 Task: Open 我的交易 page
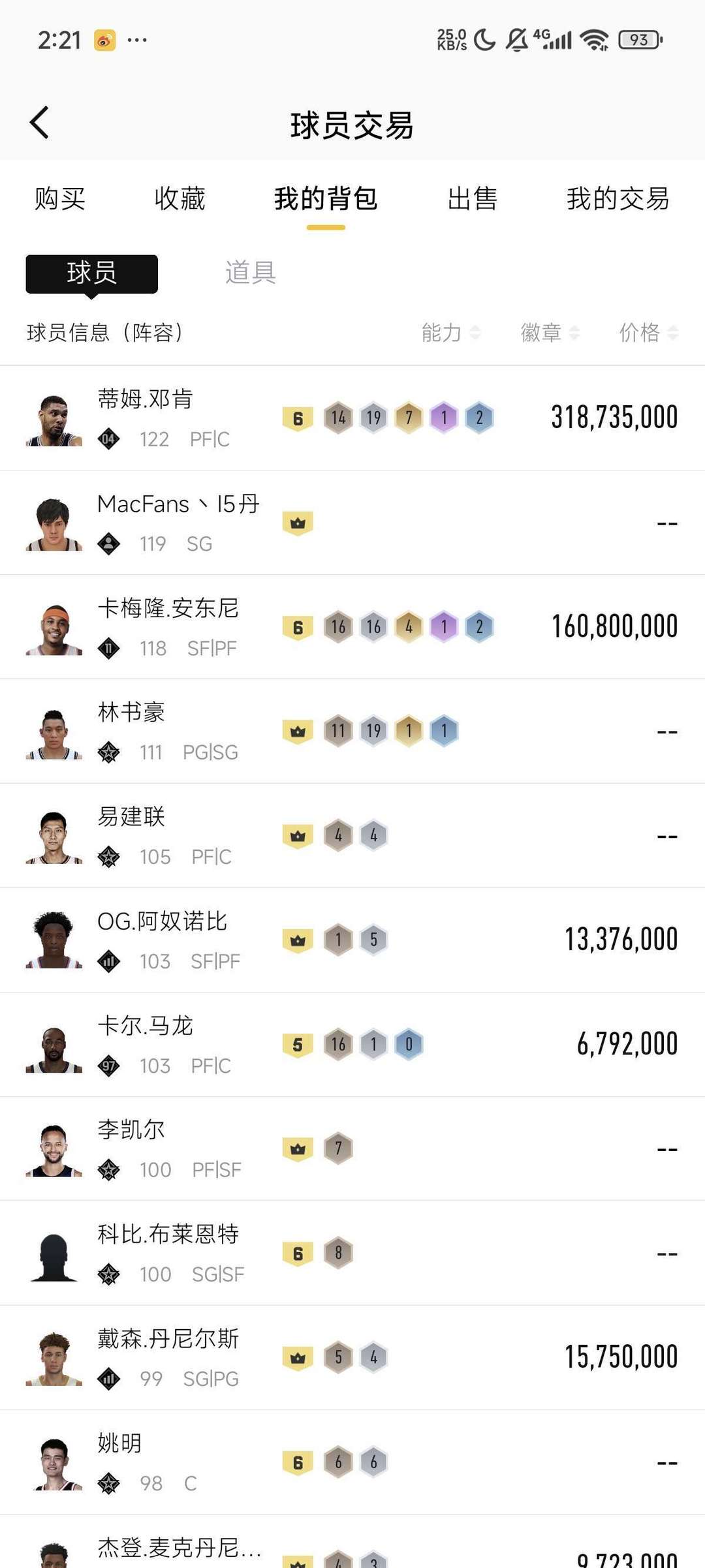[618, 199]
